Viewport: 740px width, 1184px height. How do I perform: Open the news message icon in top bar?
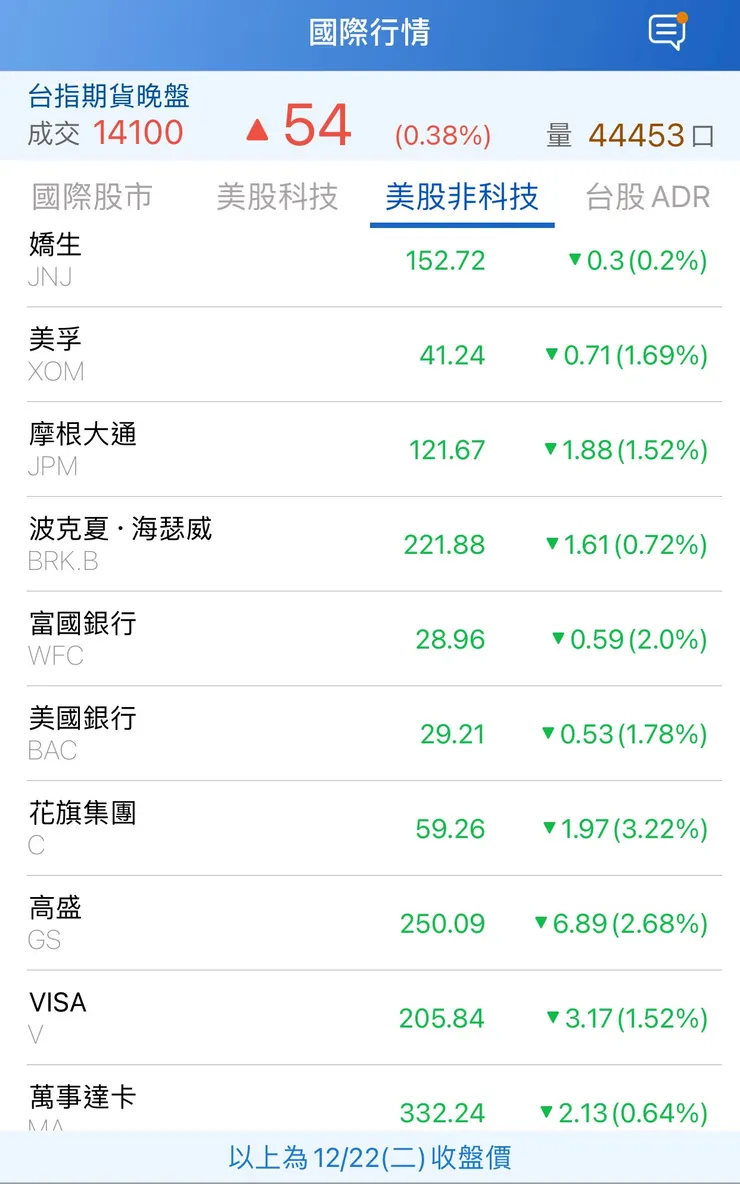click(x=666, y=32)
